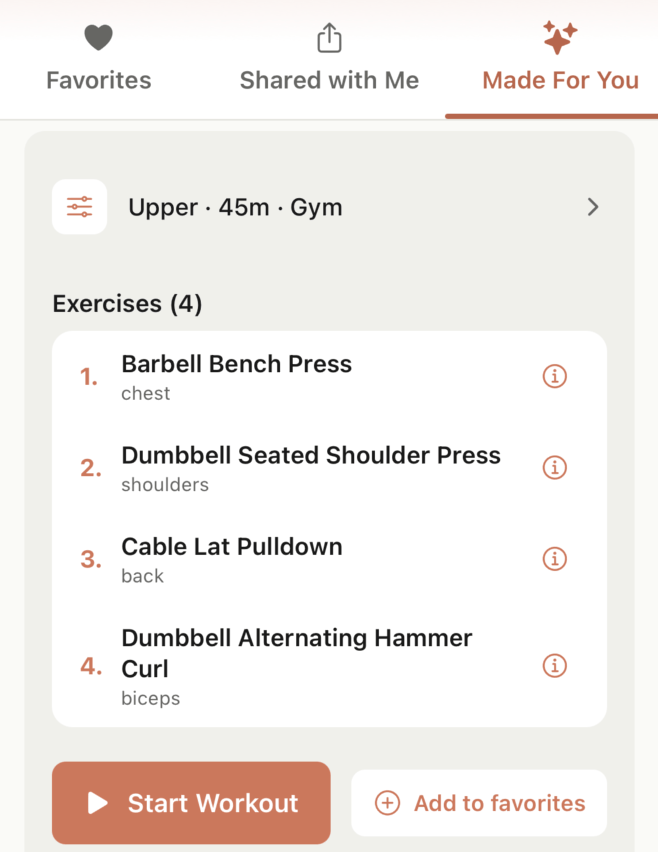Open info for Cable Lat Pulldown
Image resolution: width=658 pixels, height=852 pixels.
[554, 558]
